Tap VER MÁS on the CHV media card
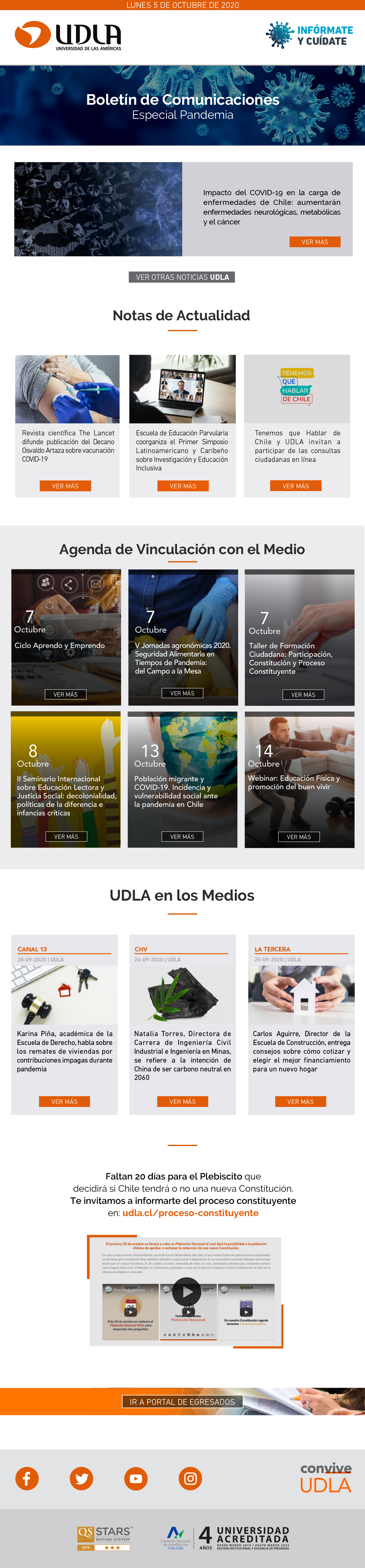The image size is (365, 1568). tap(182, 1102)
